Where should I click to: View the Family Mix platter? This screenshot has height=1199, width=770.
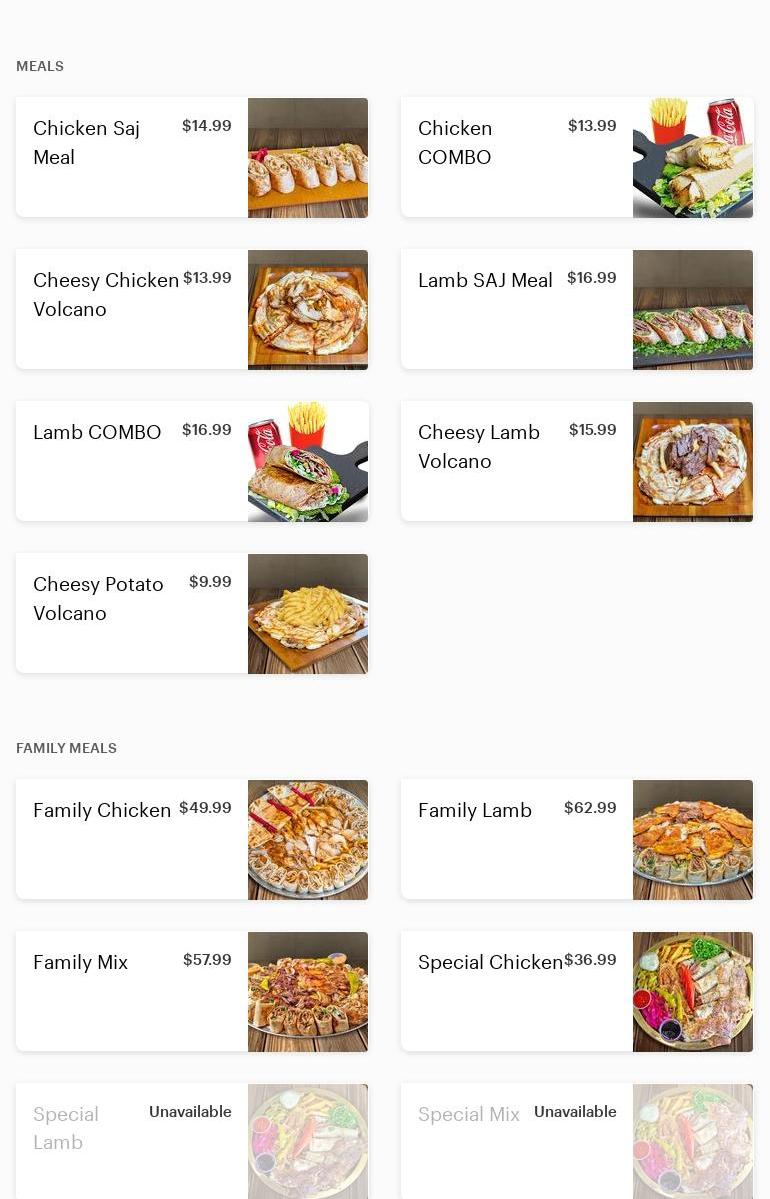pos(192,991)
